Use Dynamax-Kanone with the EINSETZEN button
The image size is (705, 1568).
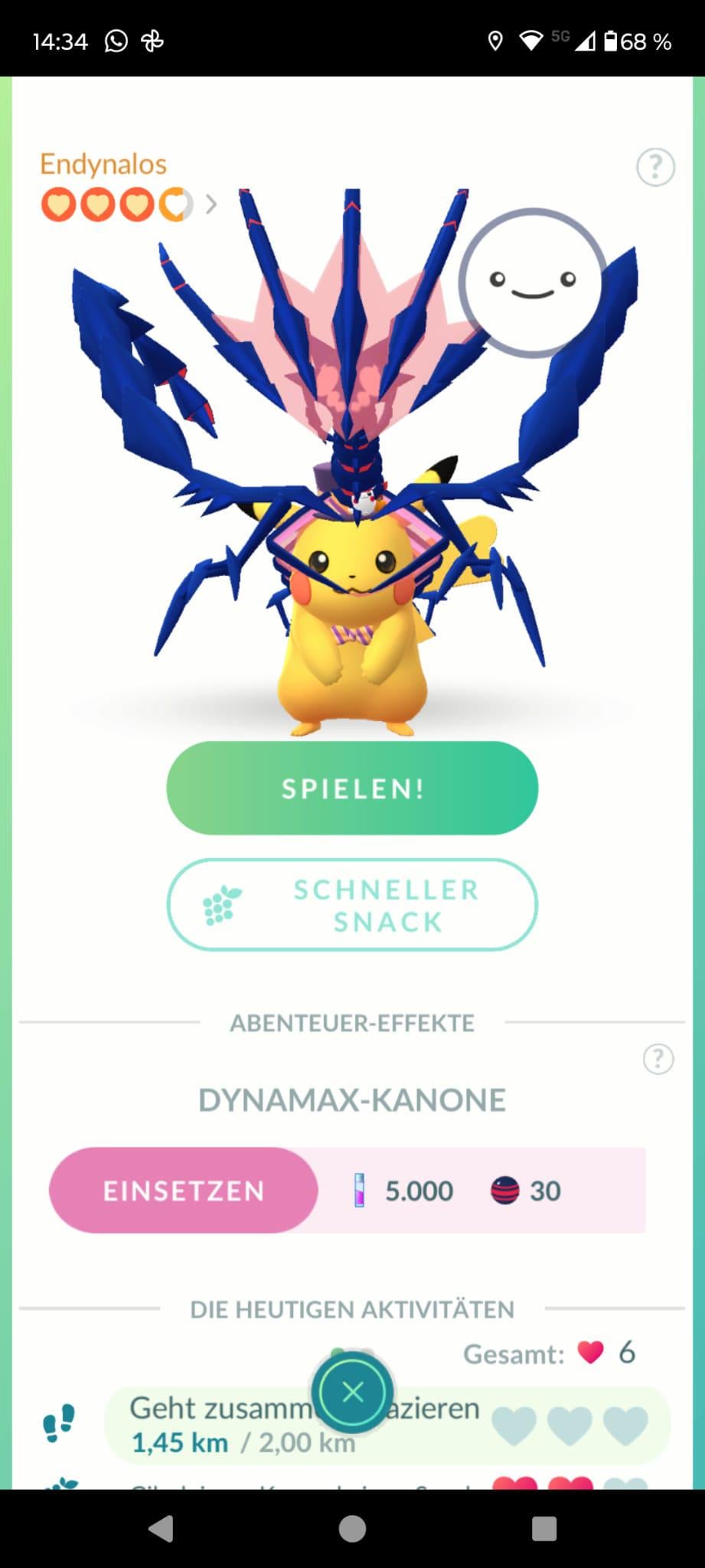point(184,1191)
